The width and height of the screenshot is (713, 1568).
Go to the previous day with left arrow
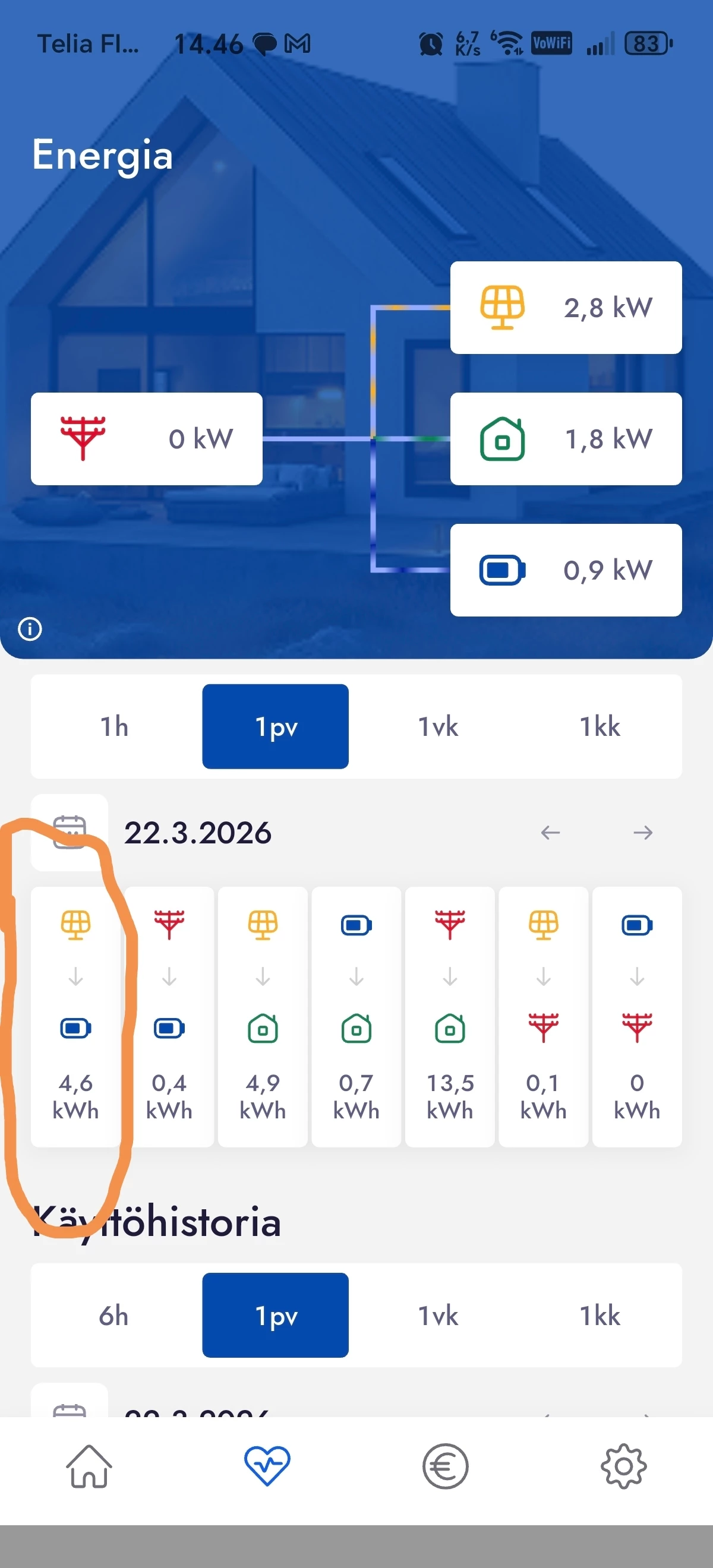click(x=550, y=832)
